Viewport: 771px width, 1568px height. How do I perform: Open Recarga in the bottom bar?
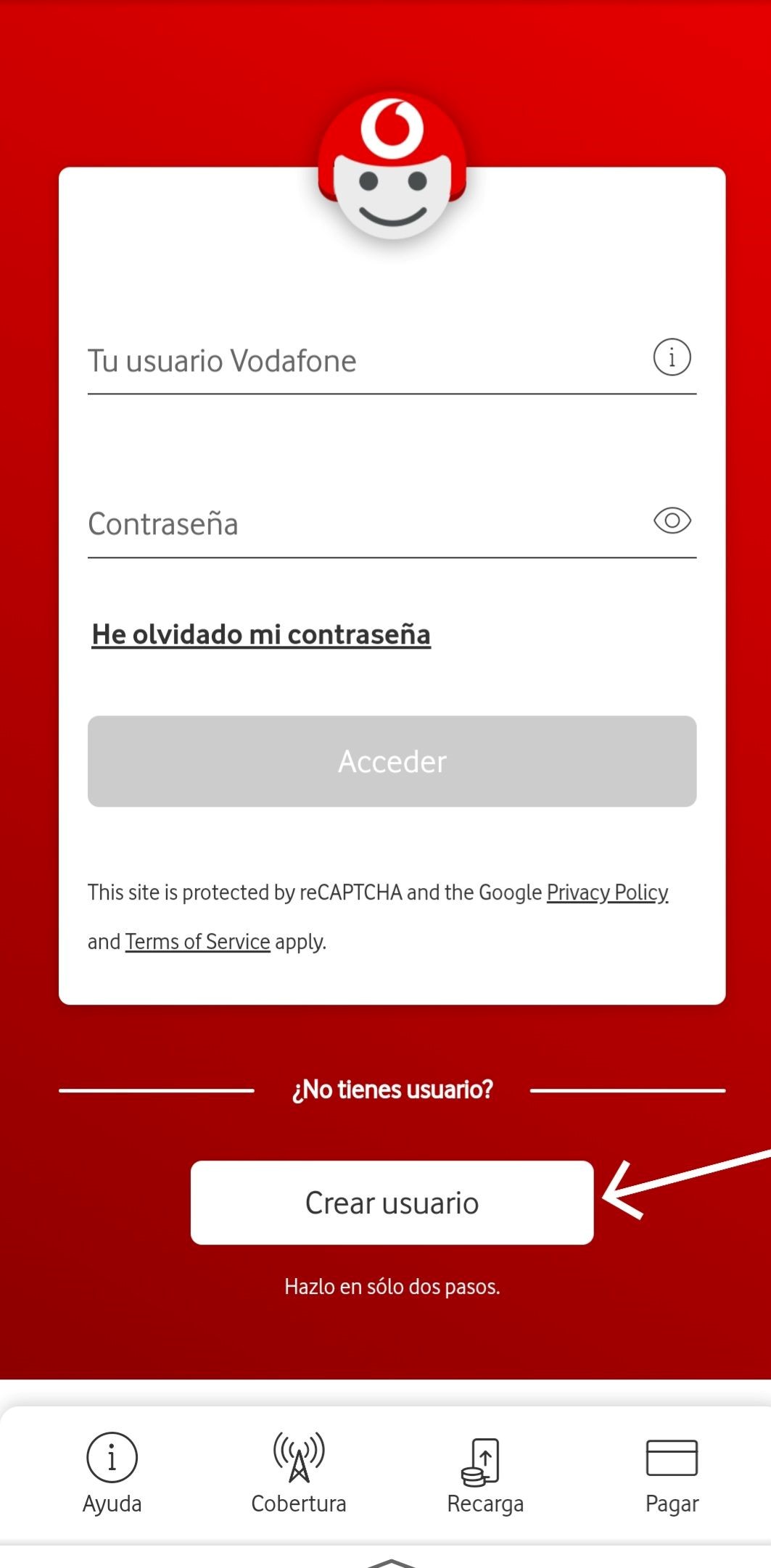485,1473
